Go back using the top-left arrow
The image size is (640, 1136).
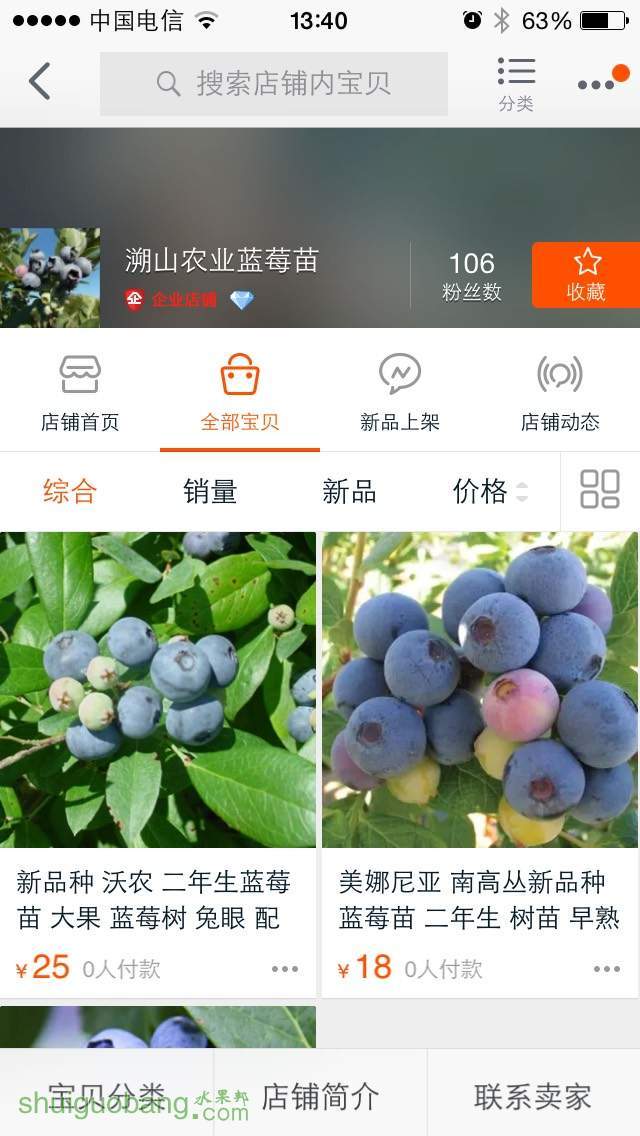pyautogui.click(x=40, y=81)
